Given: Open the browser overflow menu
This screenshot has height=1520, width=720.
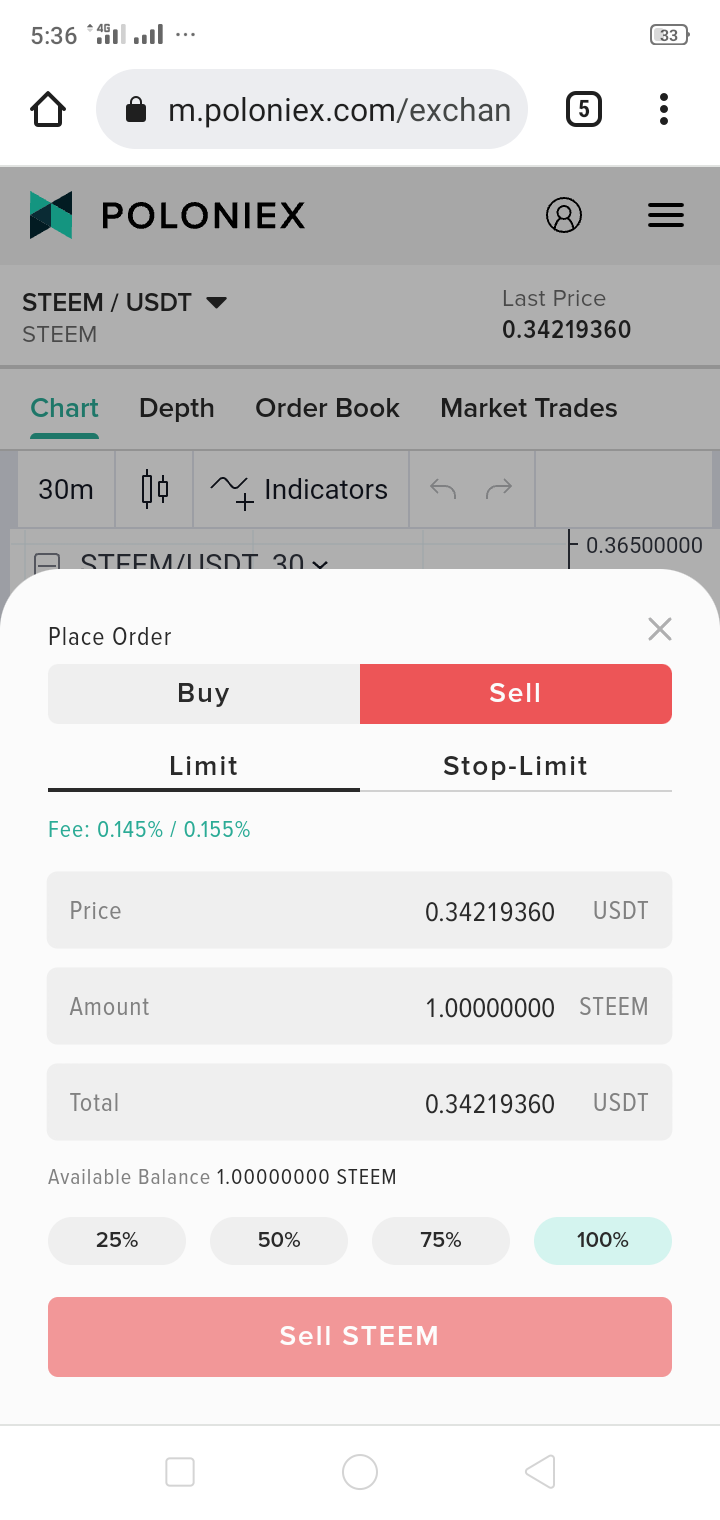Looking at the screenshot, I should [664, 109].
